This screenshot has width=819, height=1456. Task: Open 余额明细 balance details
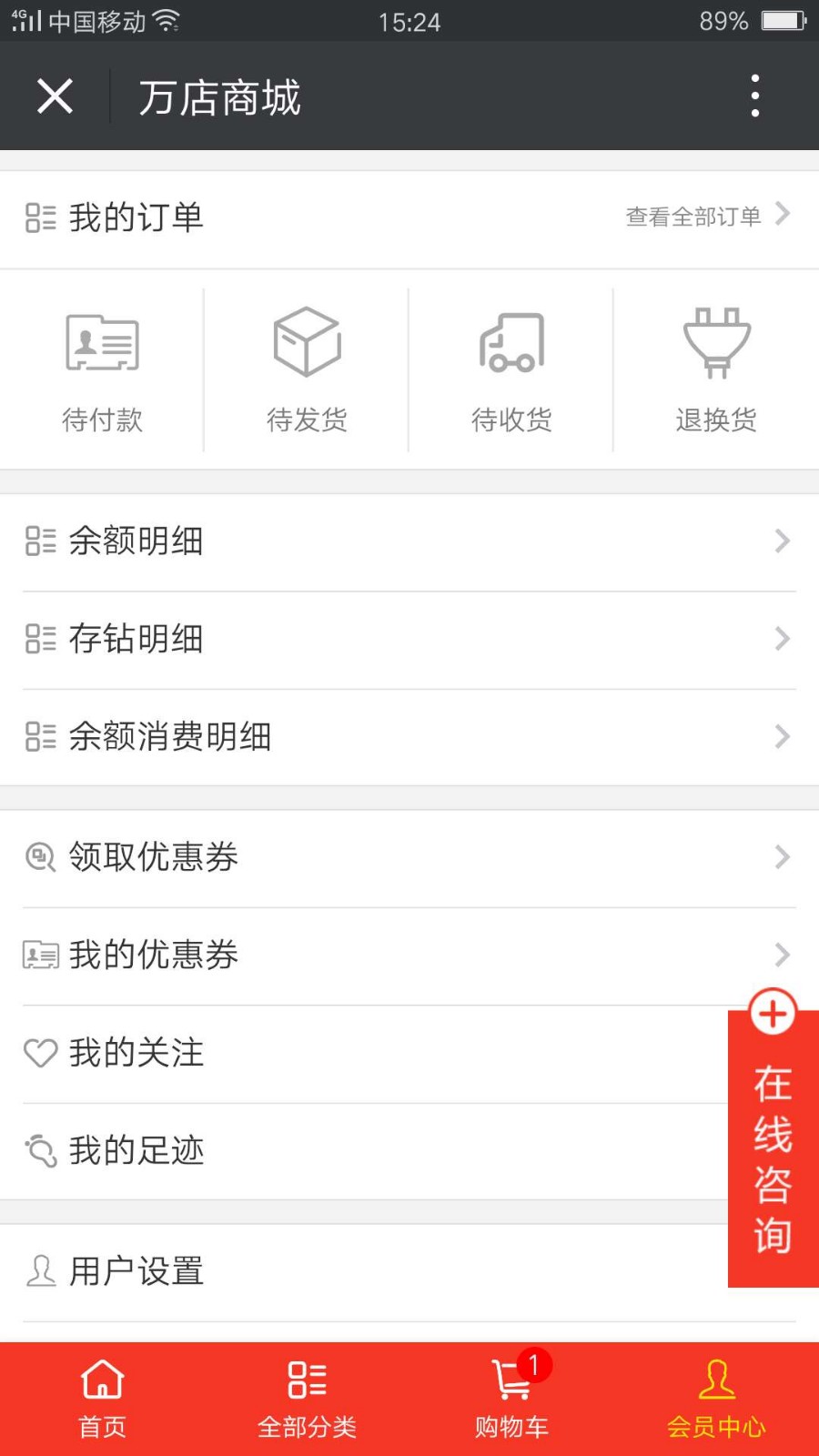409,541
